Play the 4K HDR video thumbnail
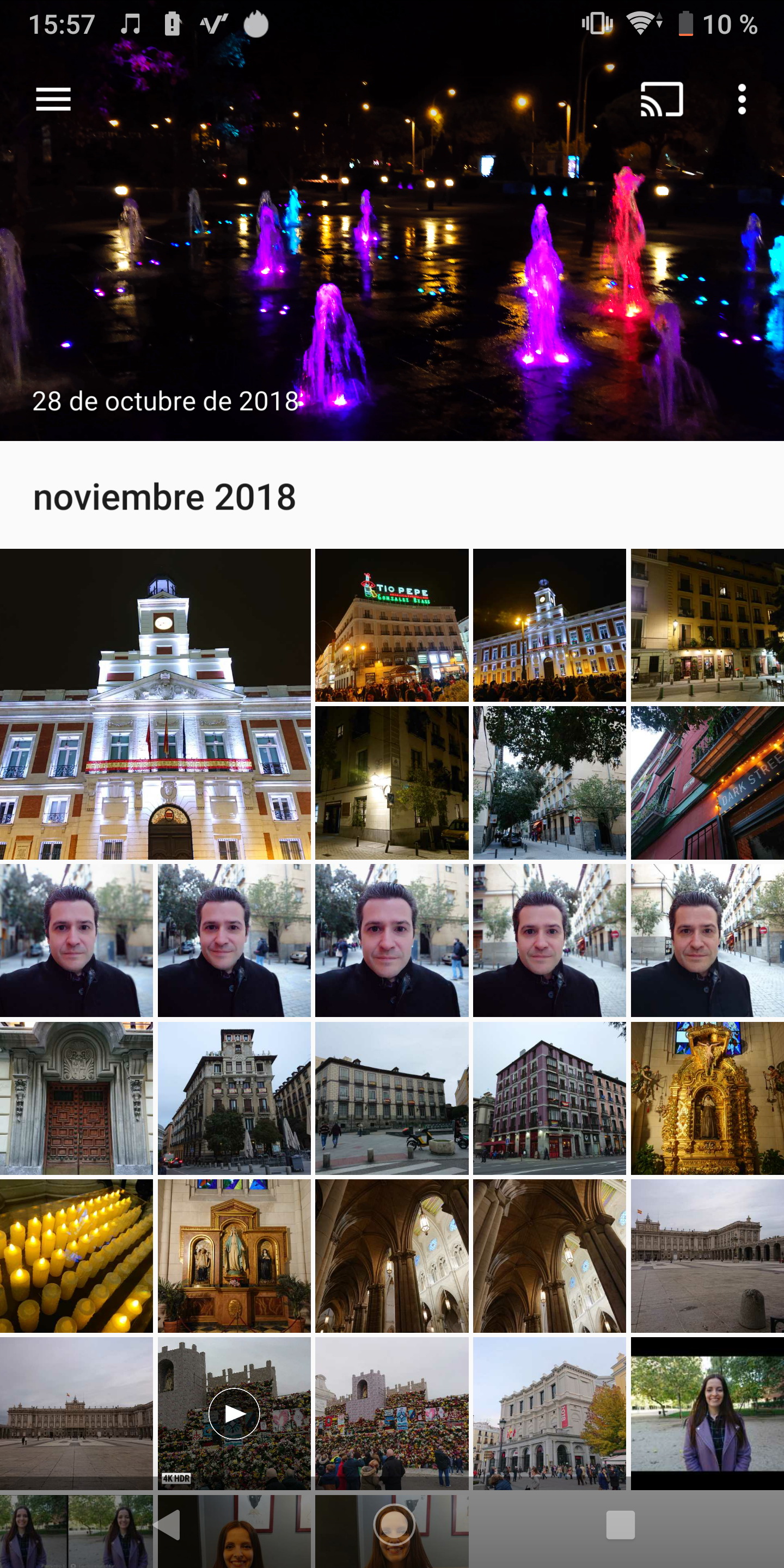Image resolution: width=784 pixels, height=1568 pixels. (x=234, y=1413)
